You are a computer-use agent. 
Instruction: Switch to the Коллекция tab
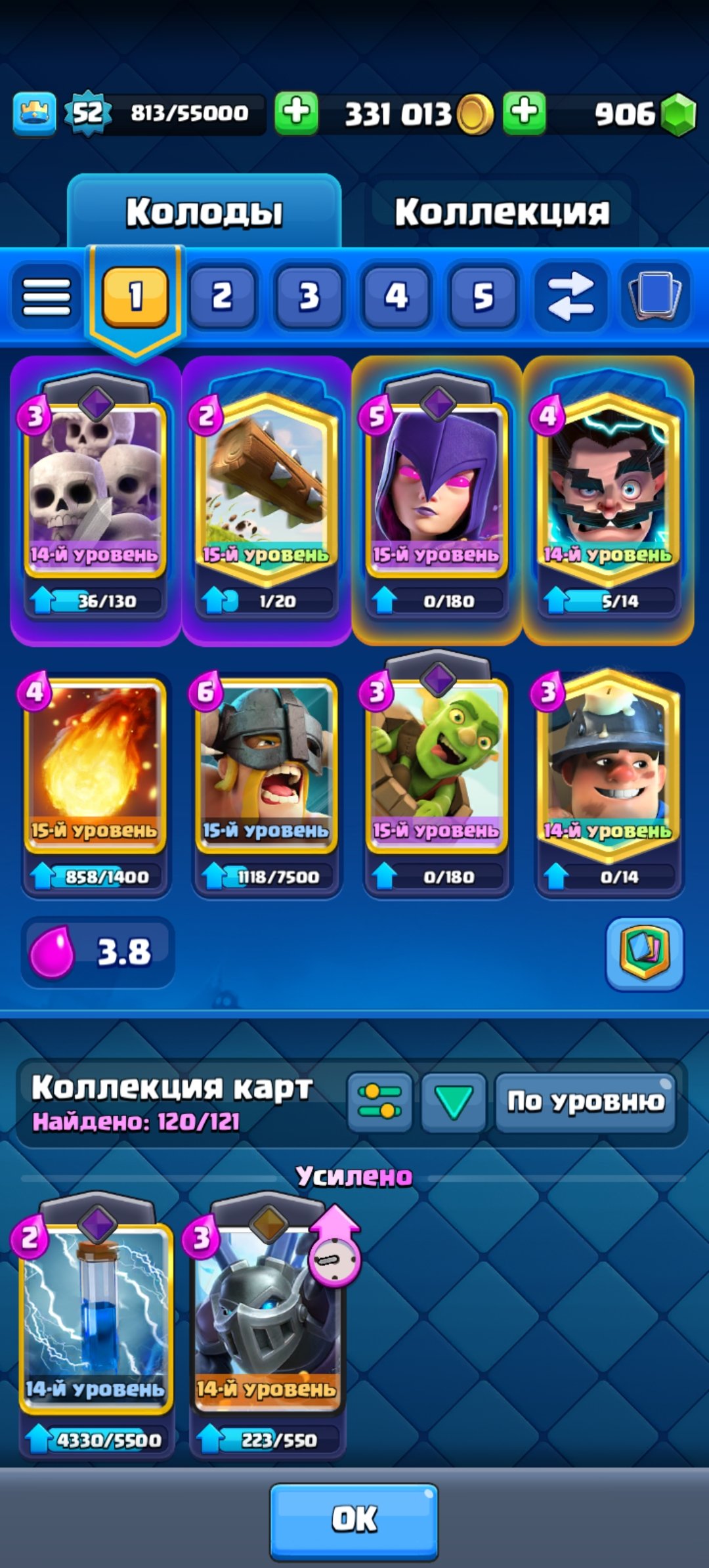pos(502,212)
